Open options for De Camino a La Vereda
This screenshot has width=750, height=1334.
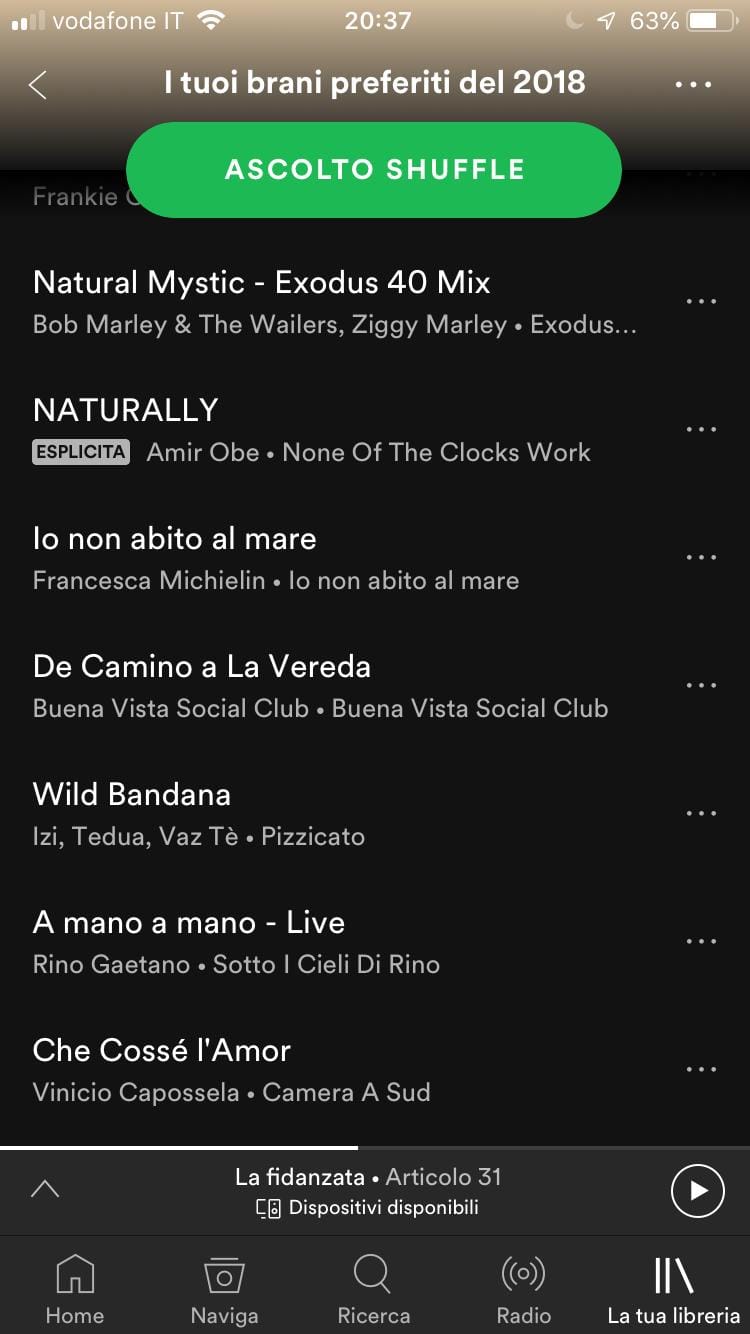pos(701,685)
